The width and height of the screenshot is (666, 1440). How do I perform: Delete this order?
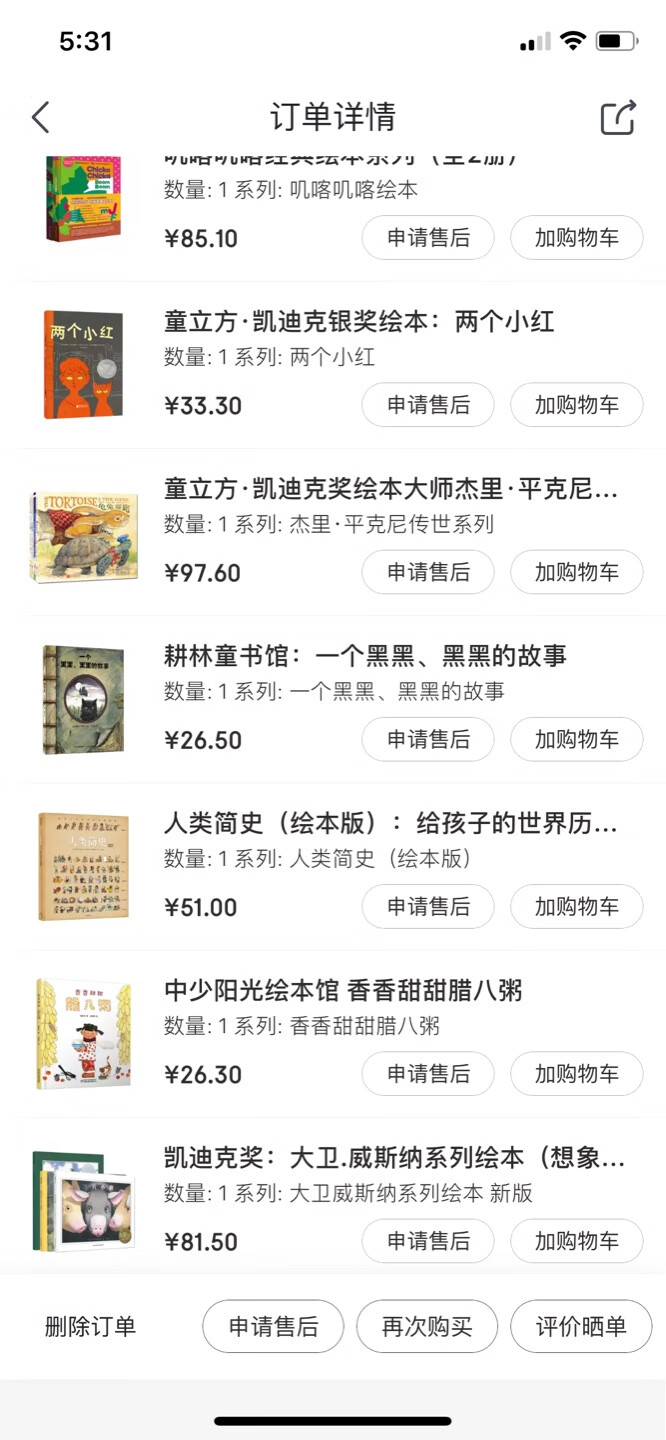point(90,1327)
